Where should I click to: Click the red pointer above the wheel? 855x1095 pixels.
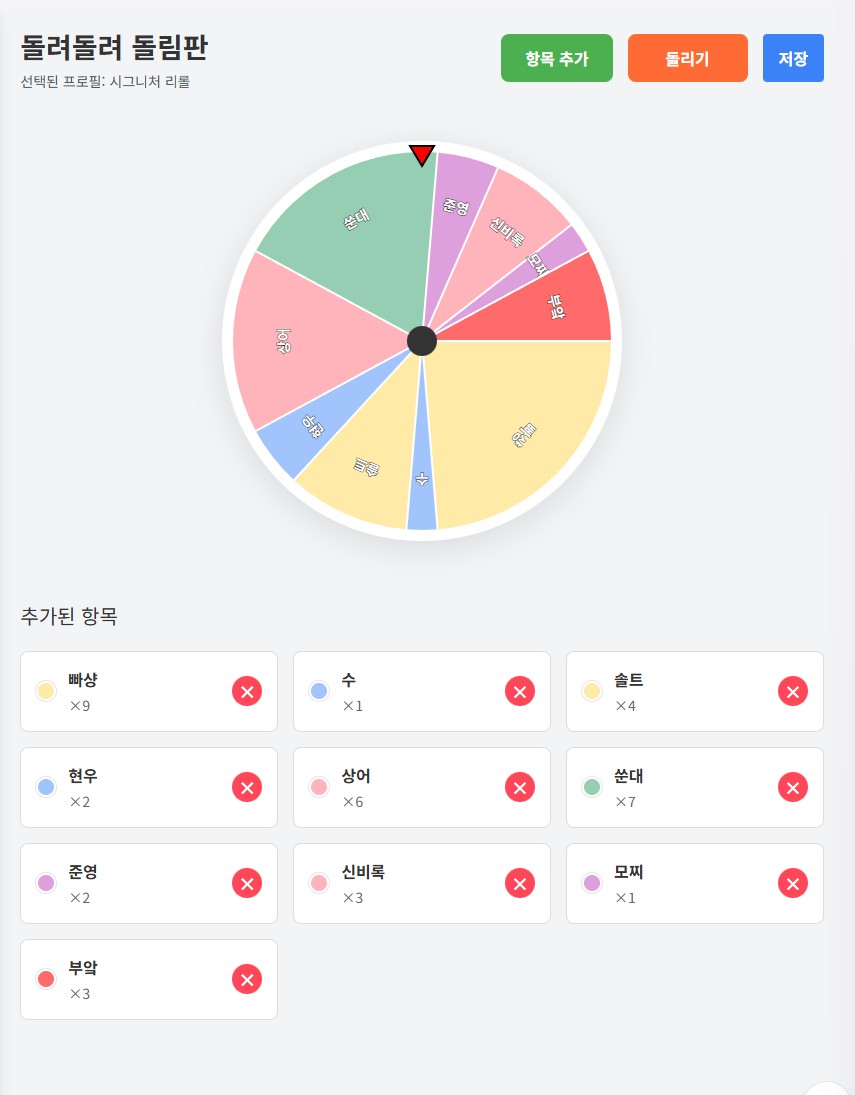click(422, 155)
